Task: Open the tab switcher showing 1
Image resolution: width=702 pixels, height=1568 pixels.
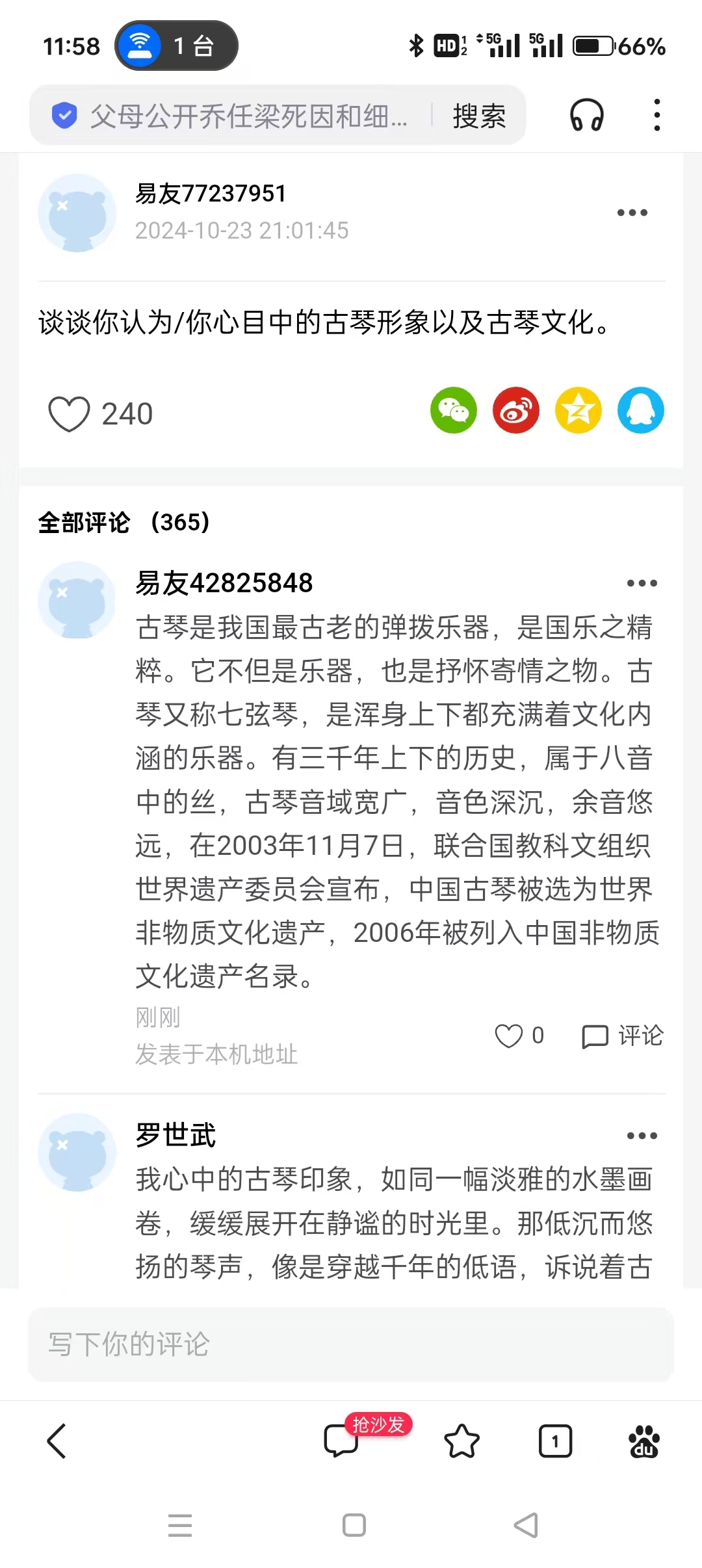Action: [x=555, y=1441]
